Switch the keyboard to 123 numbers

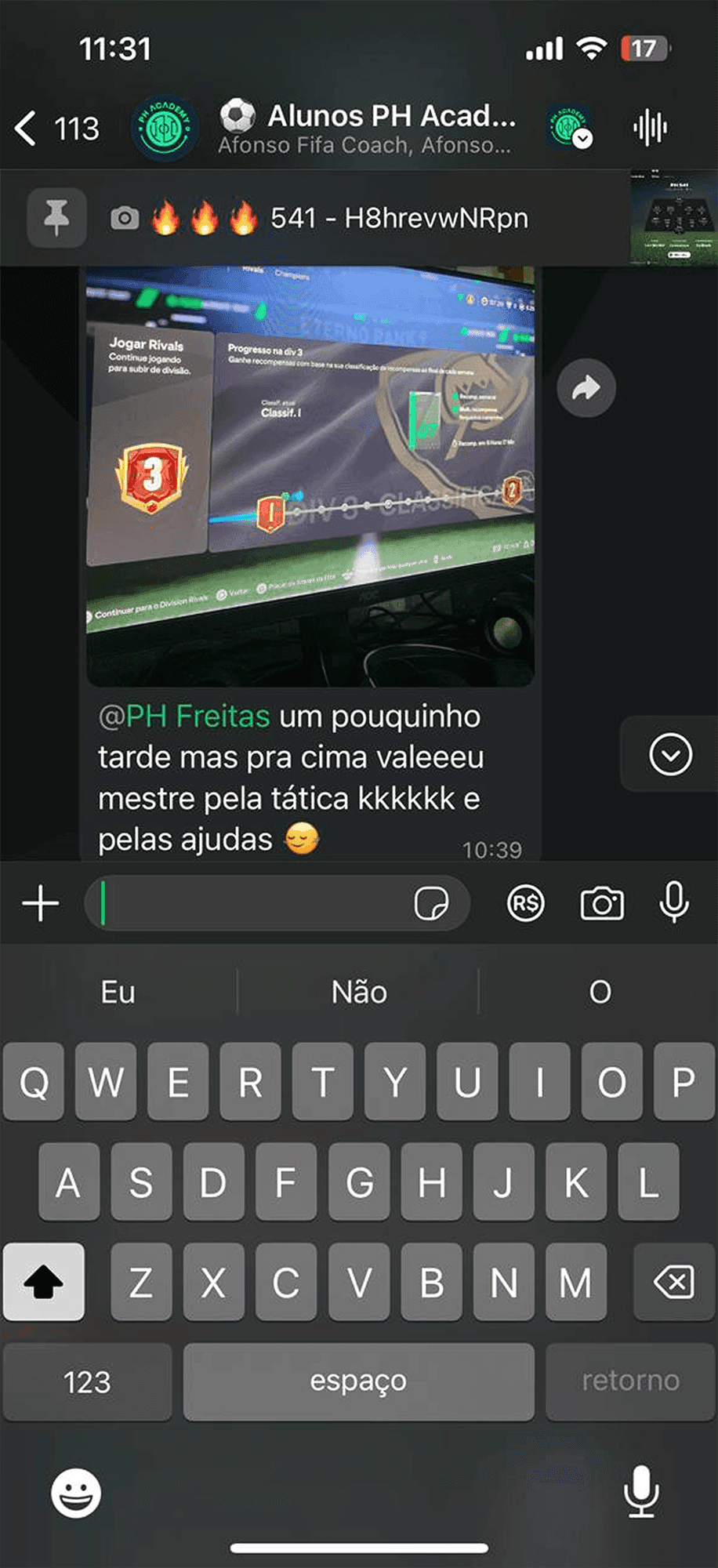tap(87, 1381)
